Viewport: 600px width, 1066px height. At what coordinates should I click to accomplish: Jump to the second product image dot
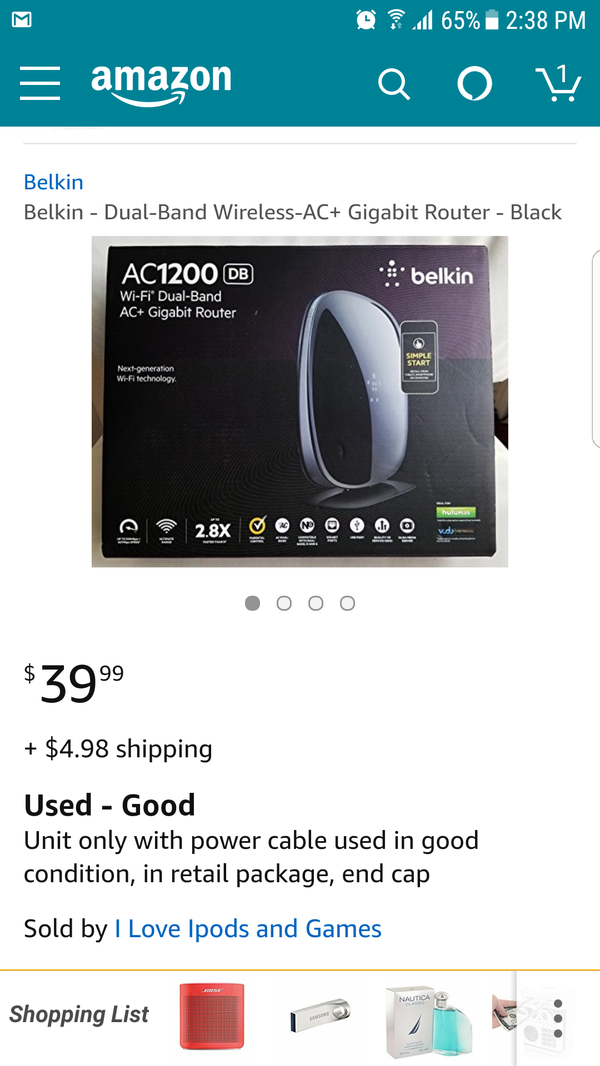coord(284,603)
